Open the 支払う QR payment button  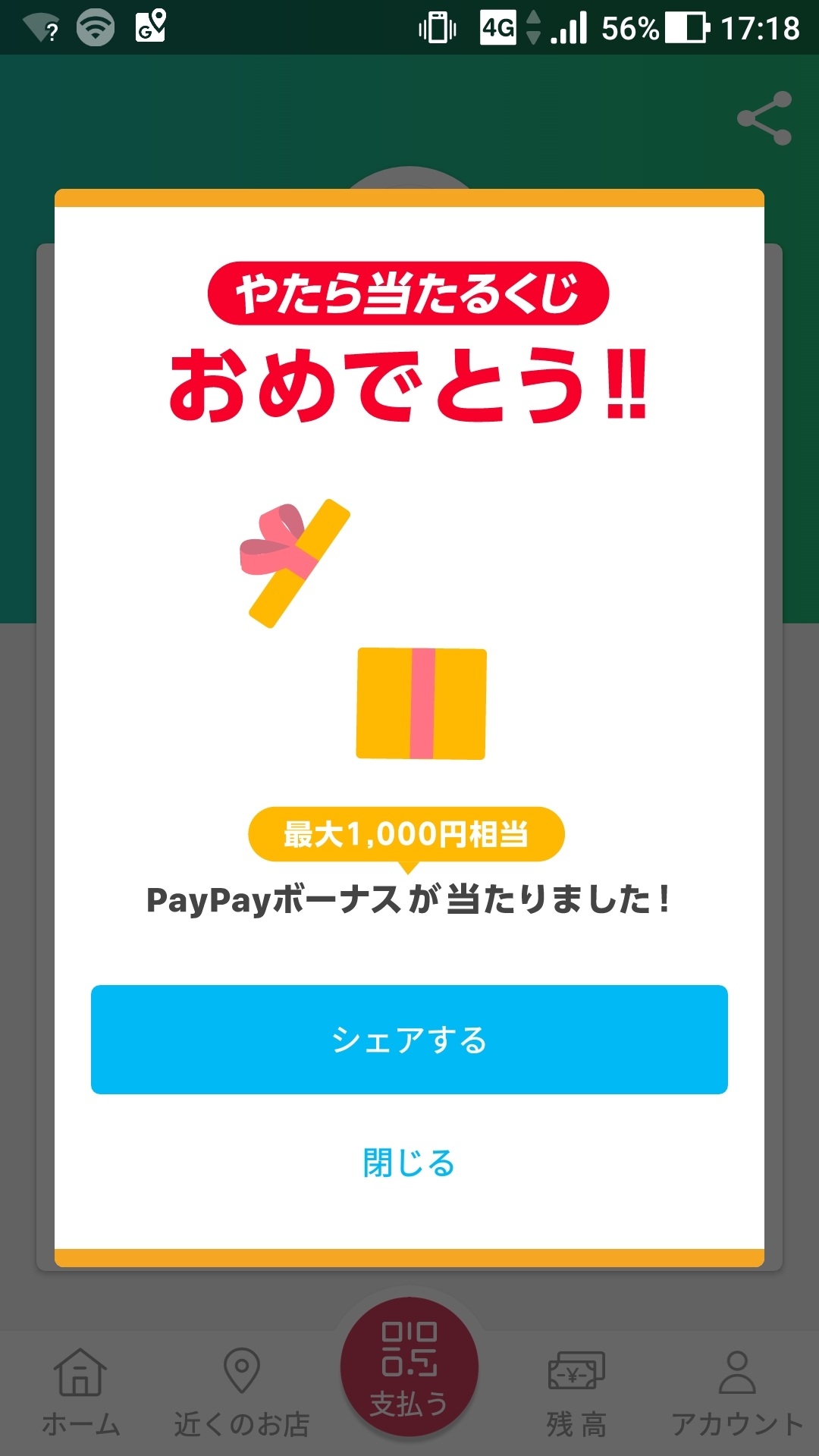tap(409, 1367)
